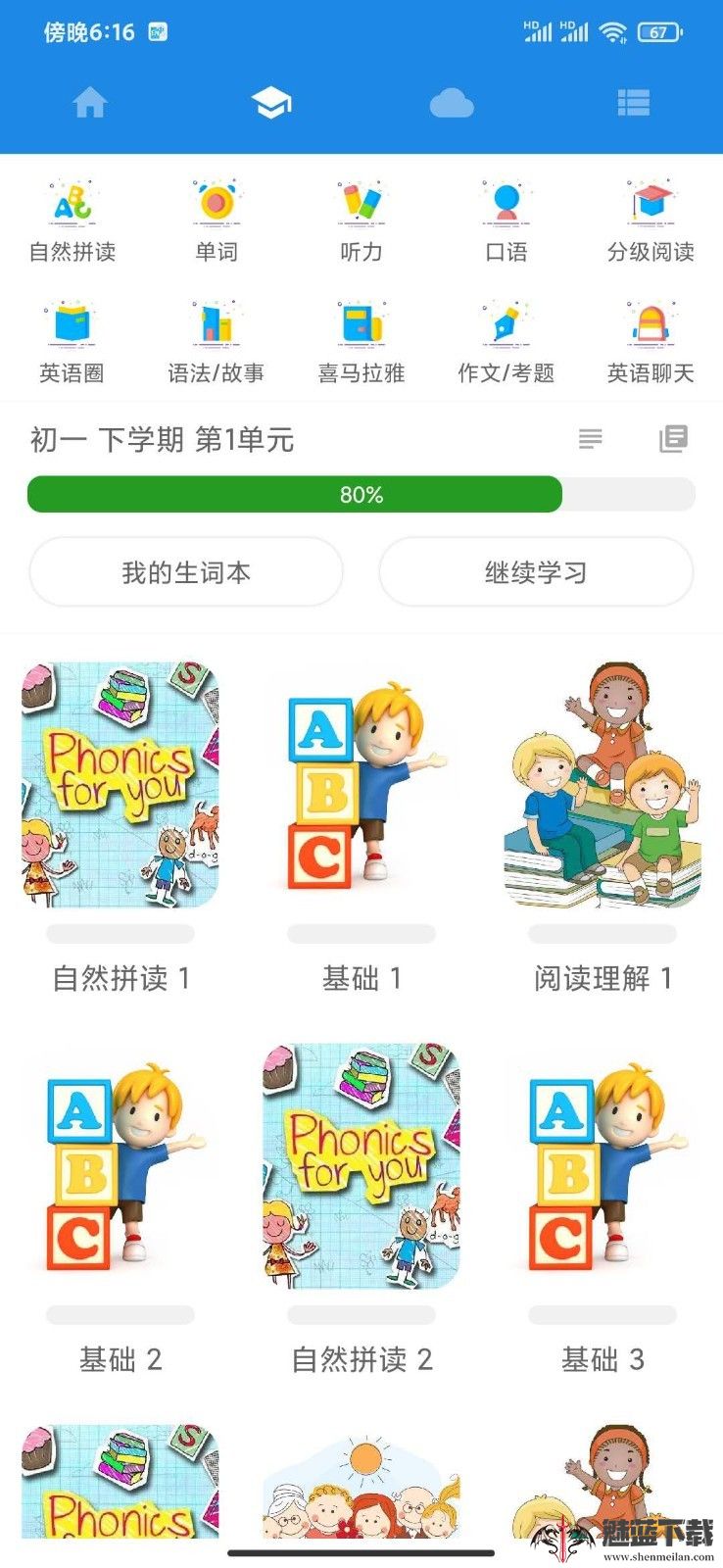
Task: Switch to the cloud tab in top bar
Action: tap(452, 102)
